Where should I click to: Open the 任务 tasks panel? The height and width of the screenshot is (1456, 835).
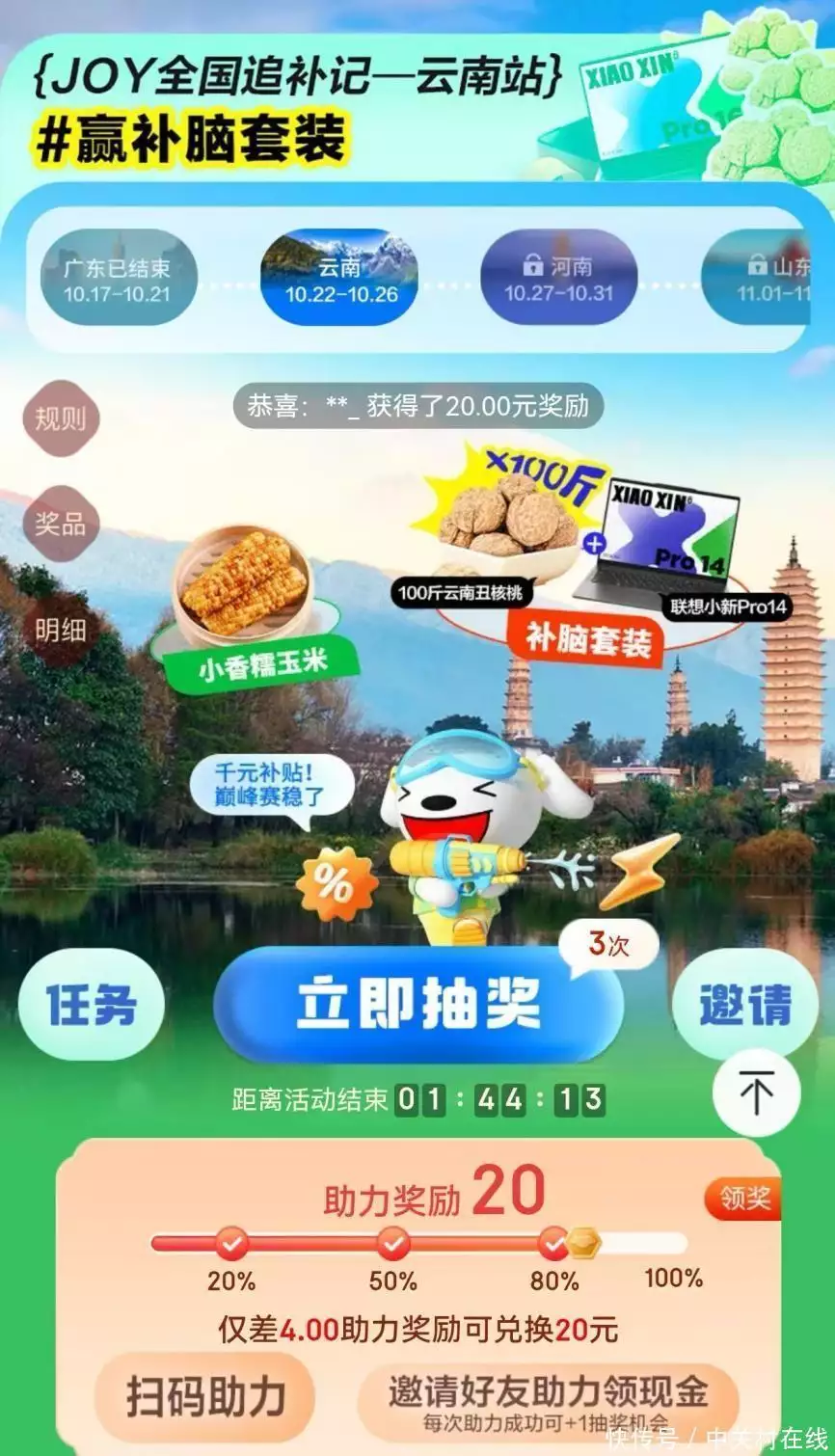[x=91, y=1004]
